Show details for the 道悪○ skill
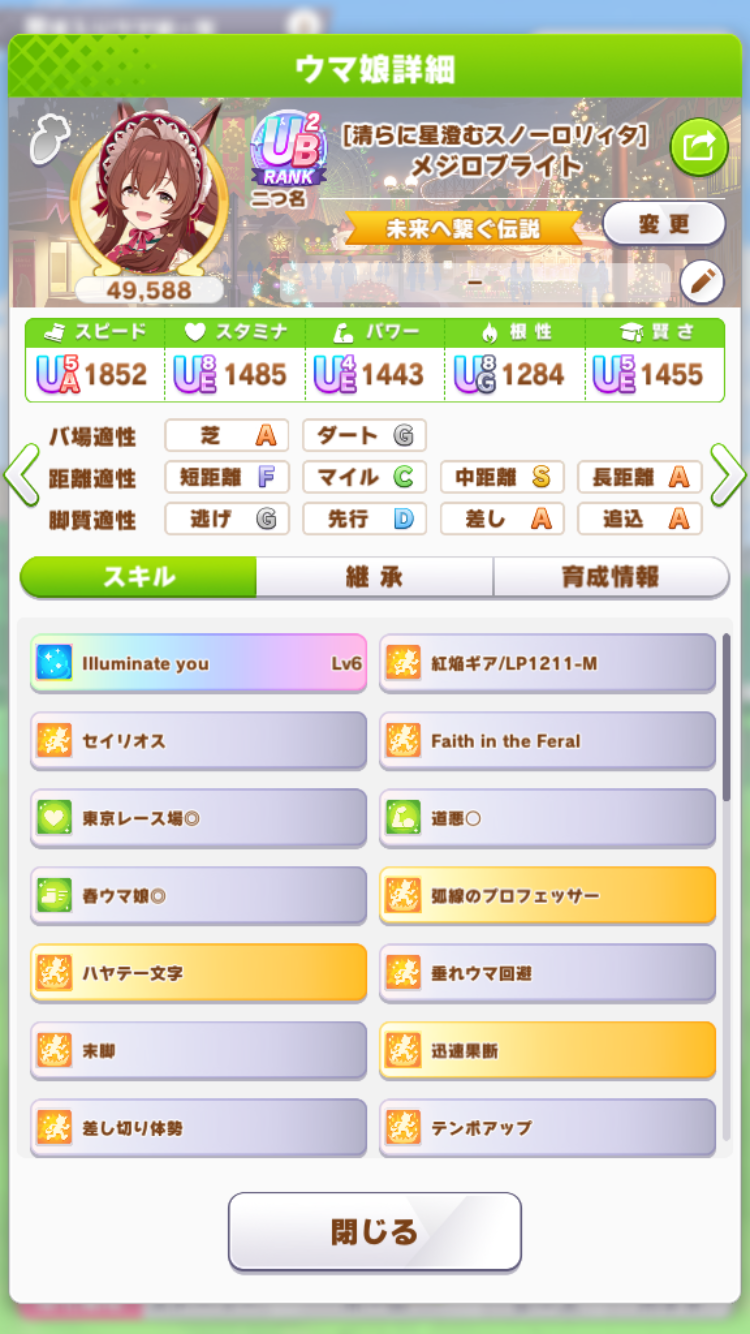The width and height of the screenshot is (750, 1334). point(547,818)
